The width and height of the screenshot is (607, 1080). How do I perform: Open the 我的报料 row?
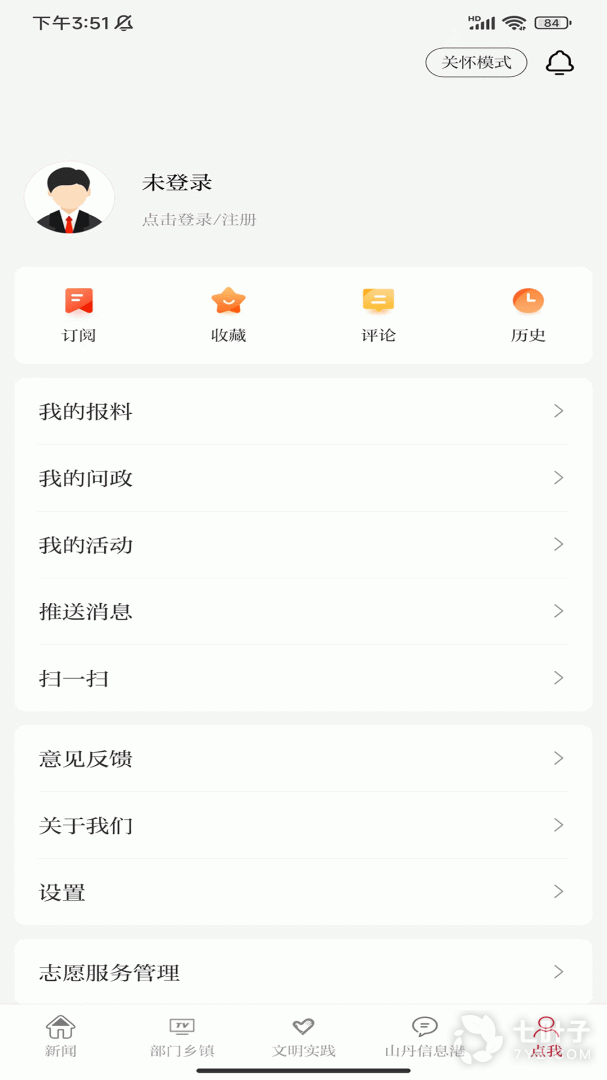[x=303, y=411]
